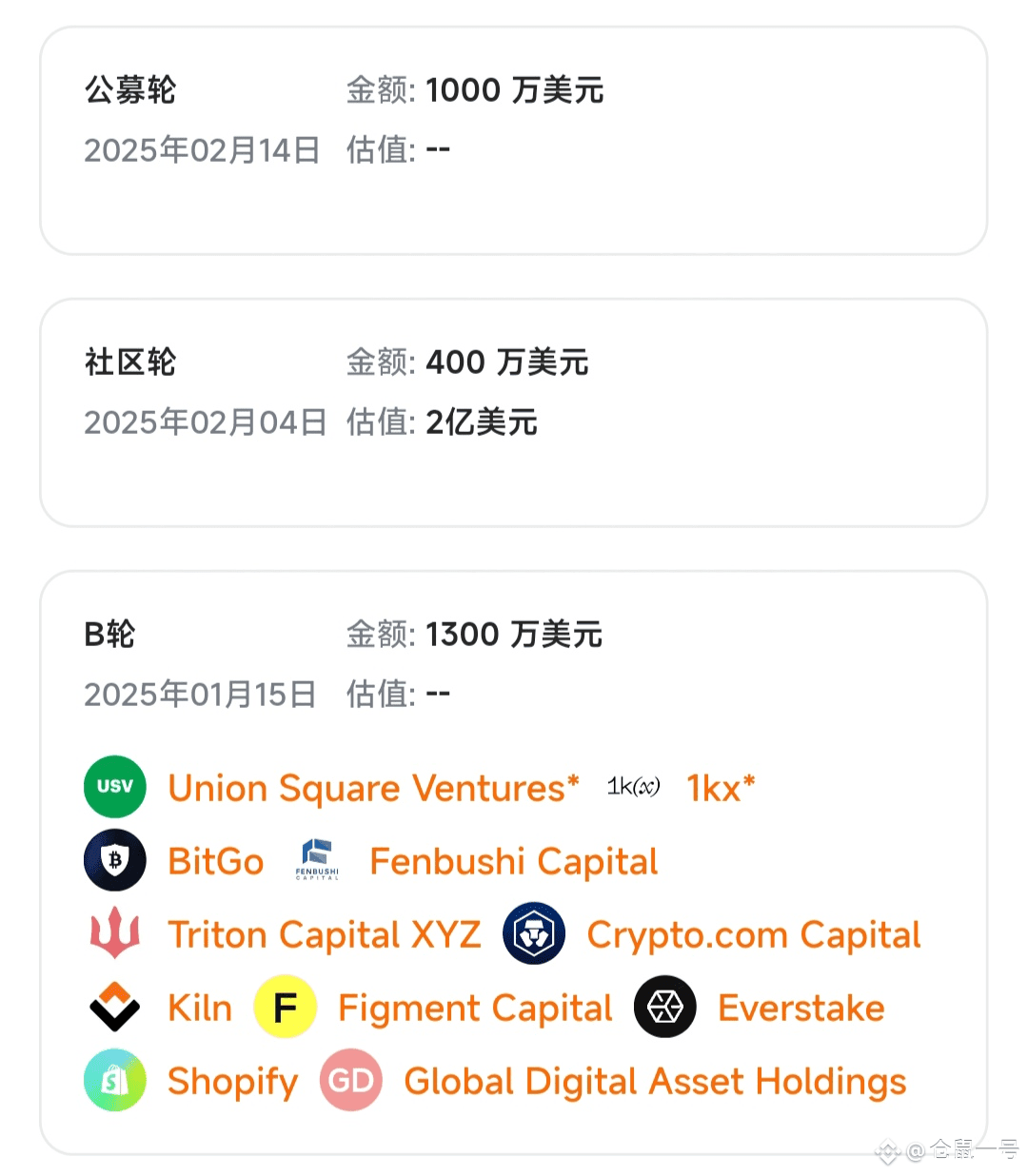Tap the Fenbushi Capital link

coord(513,862)
